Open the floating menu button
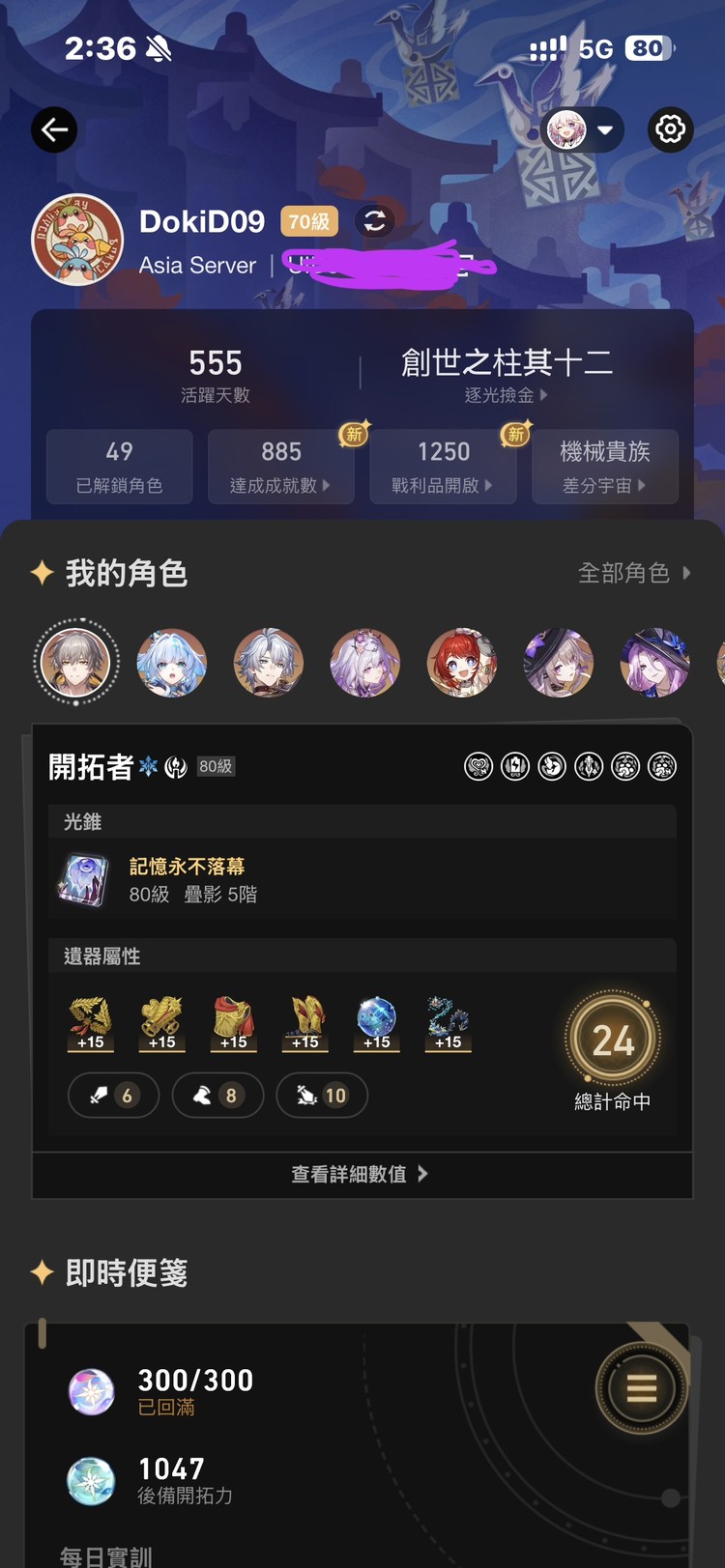The width and height of the screenshot is (725, 1568). [641, 1388]
